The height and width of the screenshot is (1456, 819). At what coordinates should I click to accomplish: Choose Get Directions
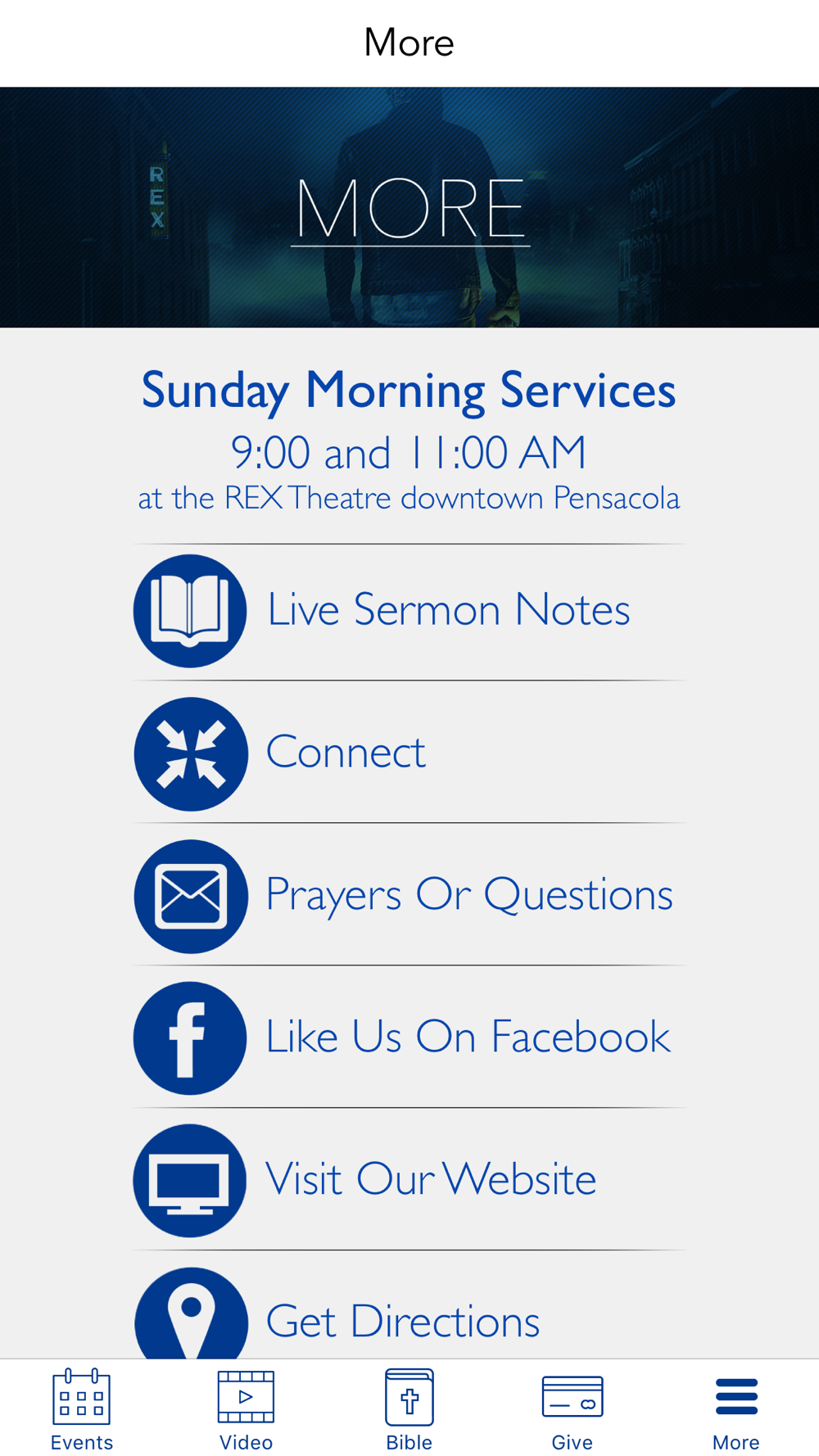pos(409,1306)
